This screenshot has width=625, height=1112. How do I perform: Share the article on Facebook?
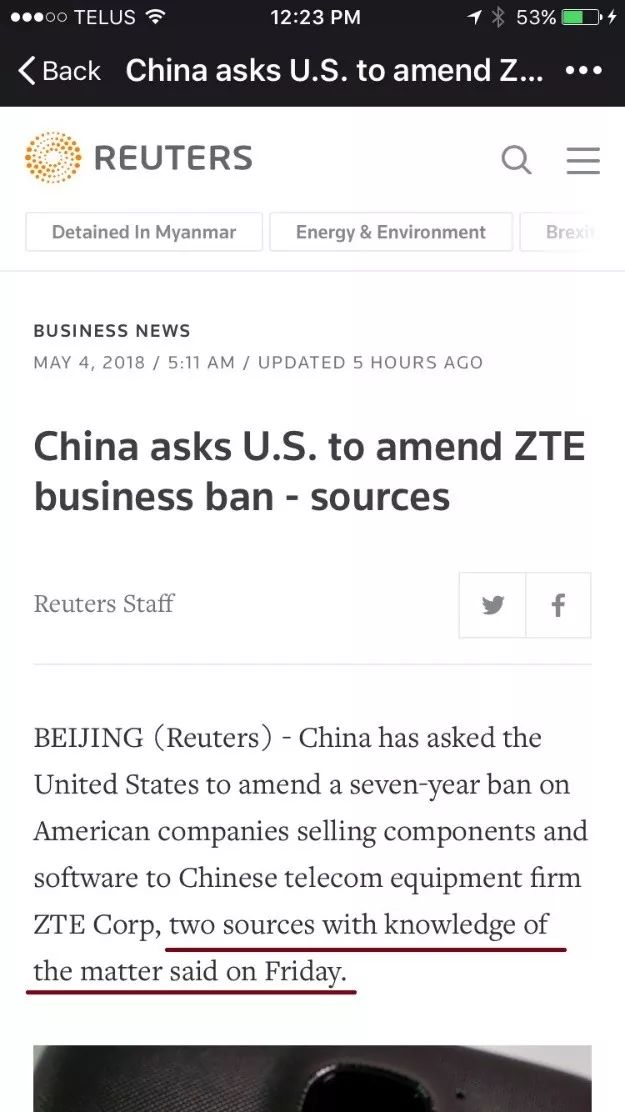[558, 605]
